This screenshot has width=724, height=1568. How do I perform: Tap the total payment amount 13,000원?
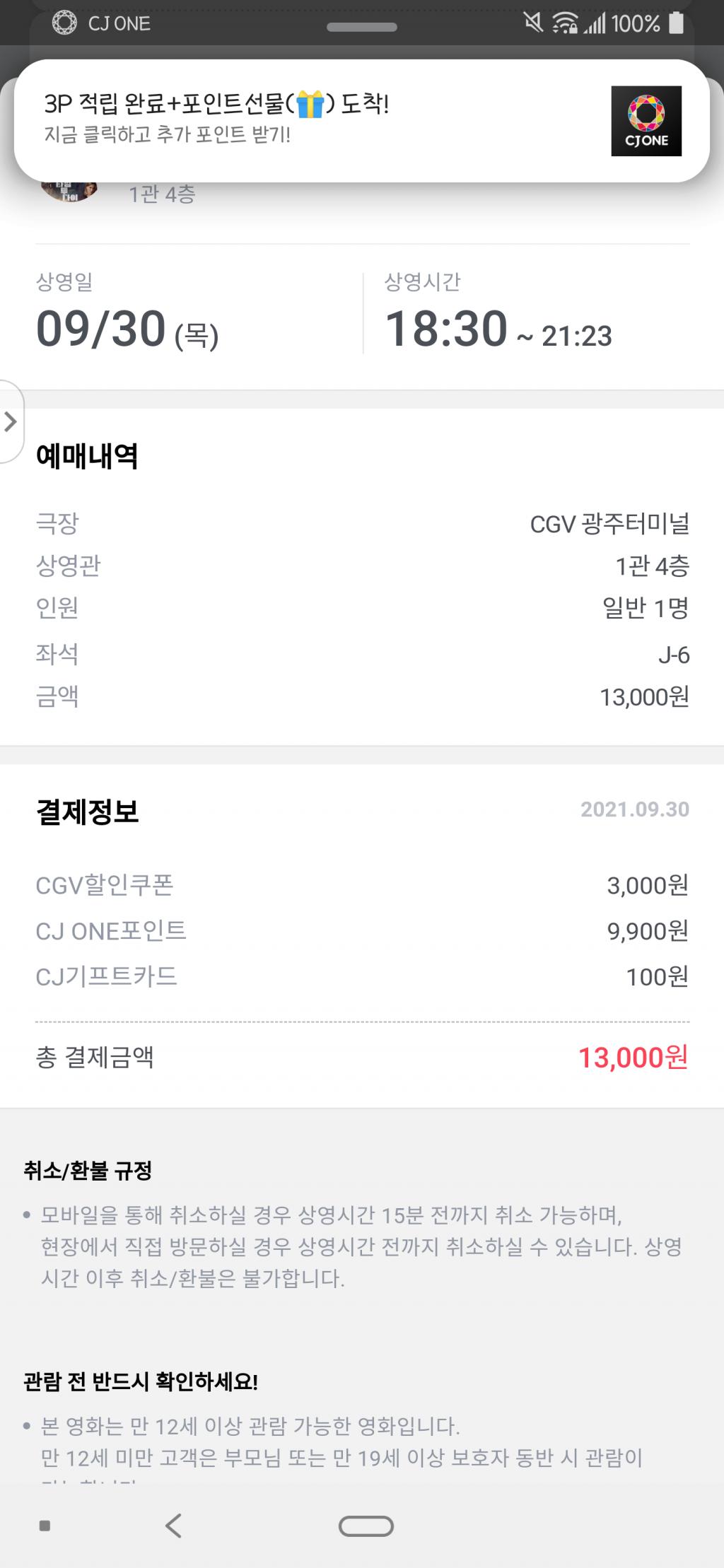[x=633, y=1058]
